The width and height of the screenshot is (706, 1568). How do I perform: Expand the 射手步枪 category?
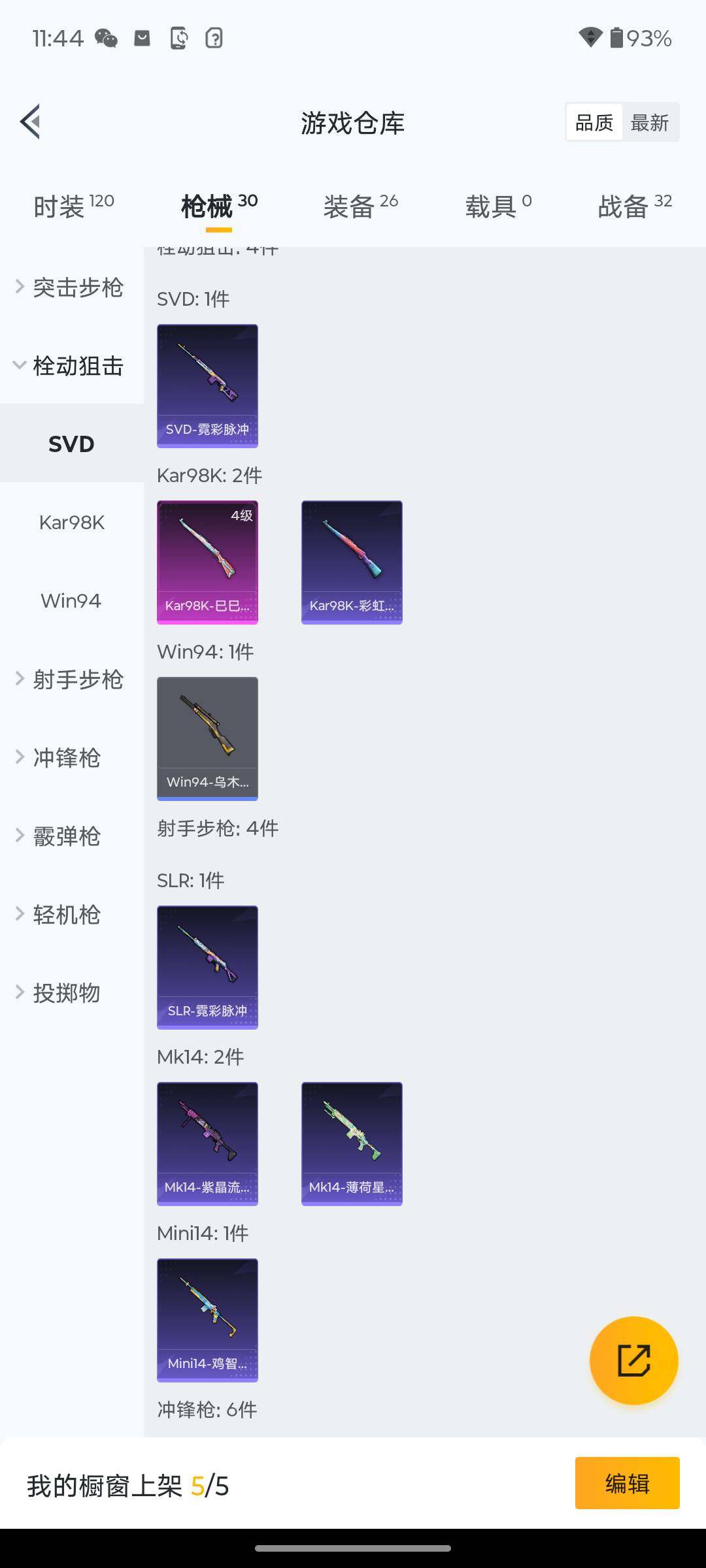(71, 679)
